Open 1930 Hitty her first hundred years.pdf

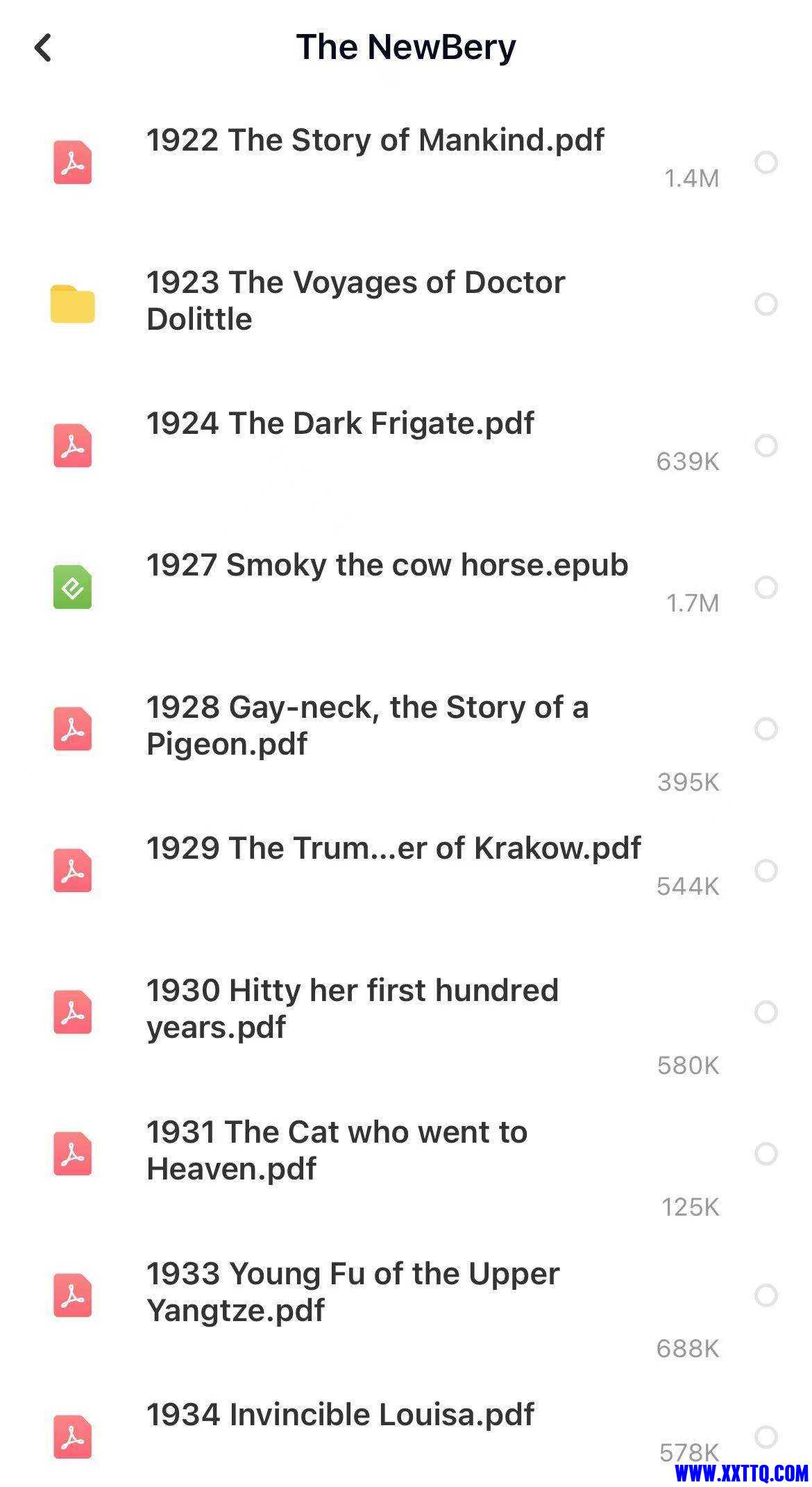click(x=352, y=1009)
